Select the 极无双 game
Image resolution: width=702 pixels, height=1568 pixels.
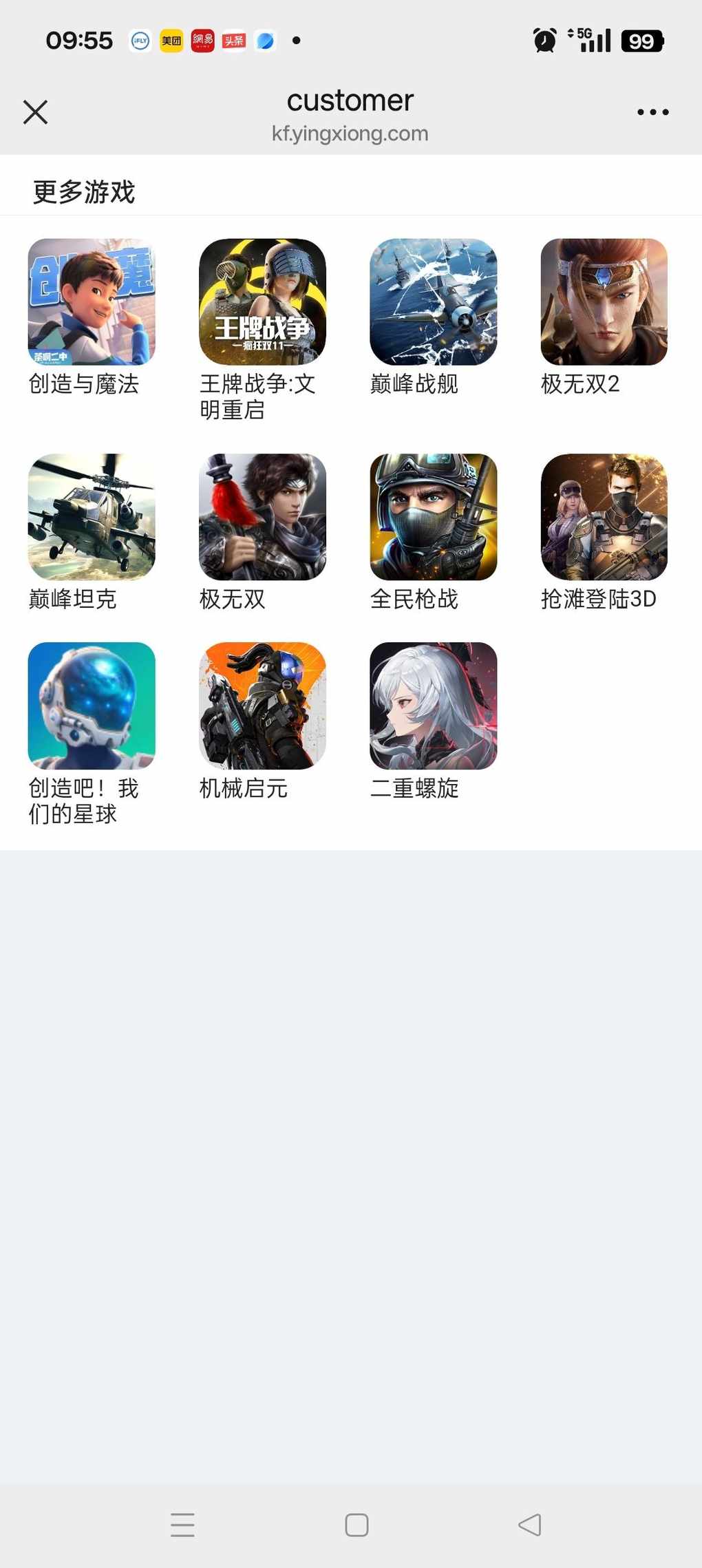point(262,517)
